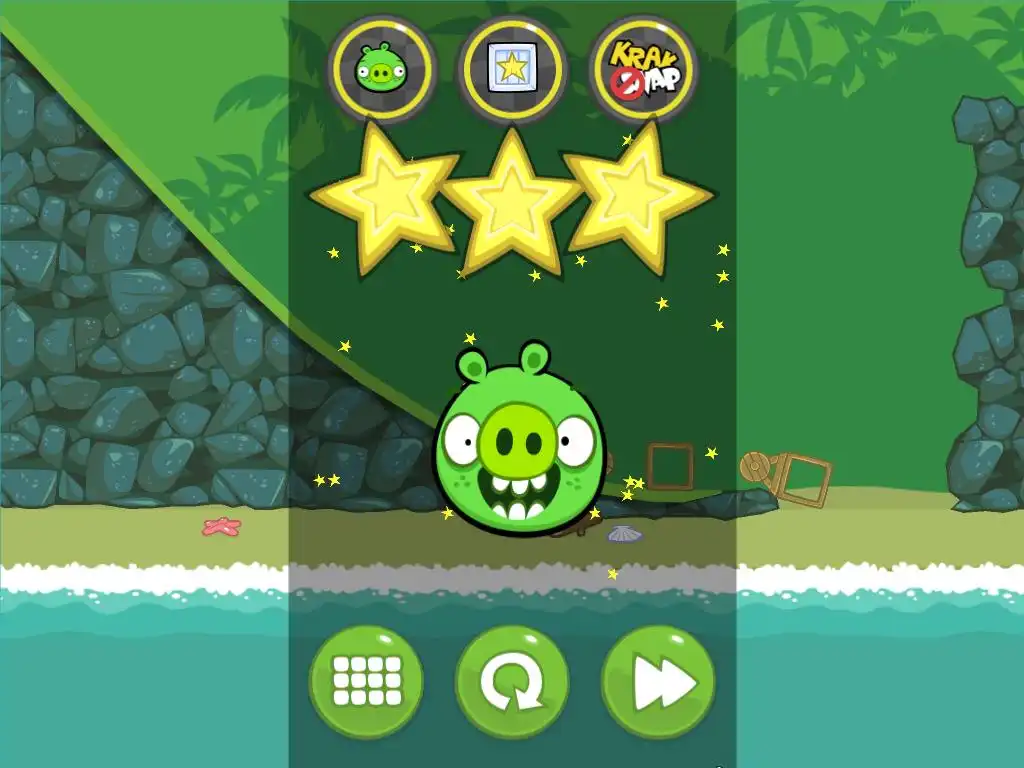Open the level selection grid
This screenshot has width=1024, height=768.
point(366,682)
